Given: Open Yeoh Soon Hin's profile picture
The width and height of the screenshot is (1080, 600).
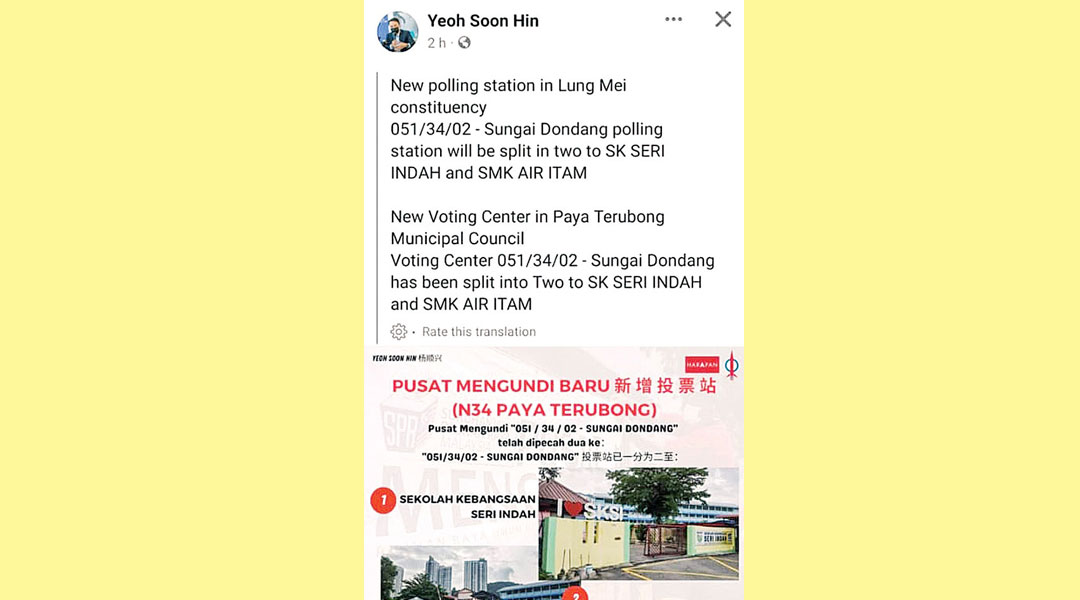Looking at the screenshot, I should (x=397, y=32).
